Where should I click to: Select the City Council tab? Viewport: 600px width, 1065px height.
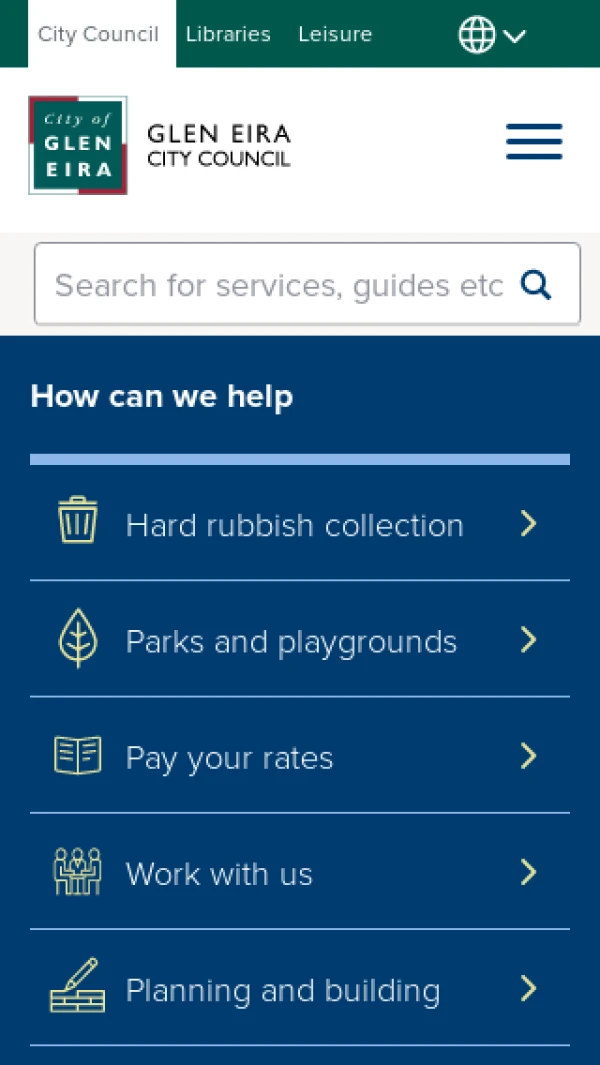(98, 34)
